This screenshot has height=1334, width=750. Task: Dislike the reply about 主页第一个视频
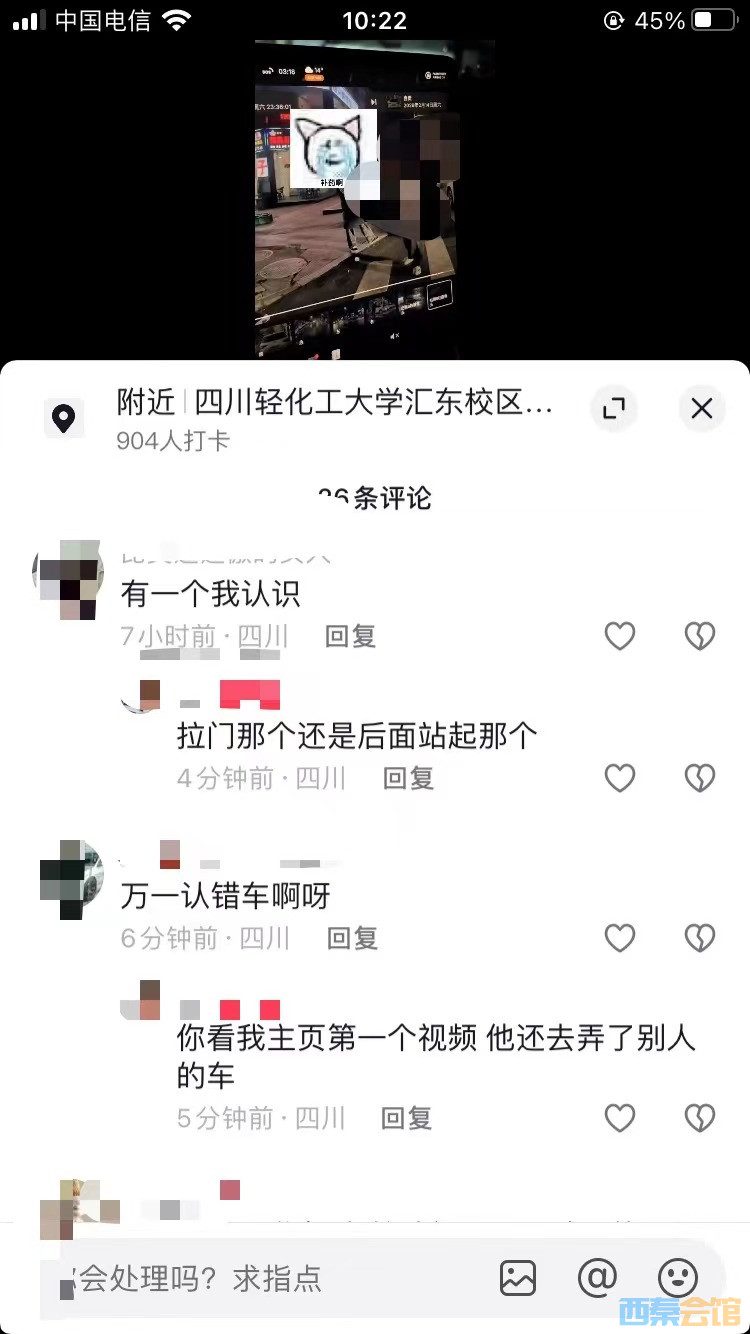699,1118
